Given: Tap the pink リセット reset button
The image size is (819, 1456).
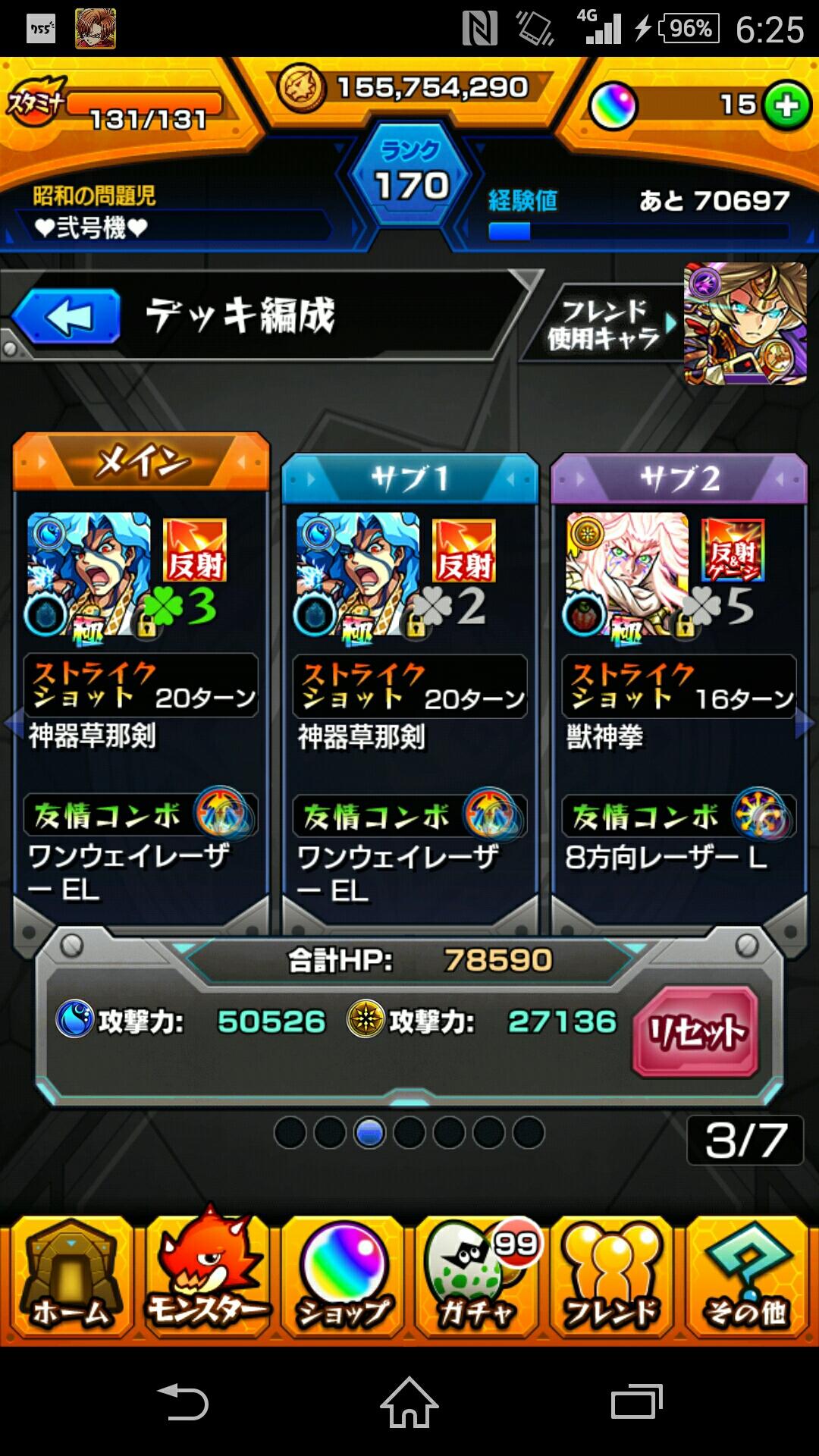Looking at the screenshot, I should [x=695, y=1032].
